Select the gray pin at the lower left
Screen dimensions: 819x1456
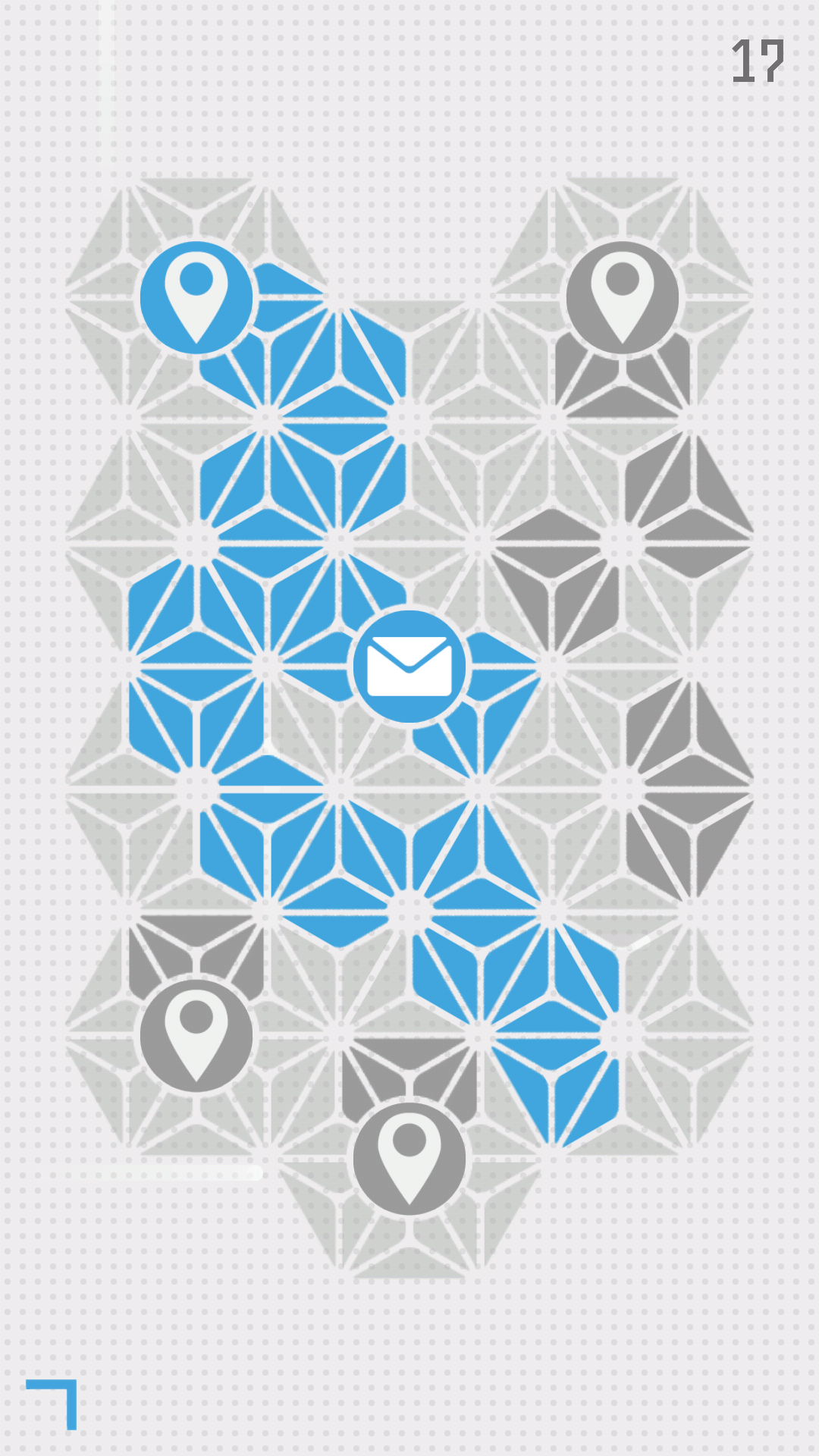point(196,1036)
